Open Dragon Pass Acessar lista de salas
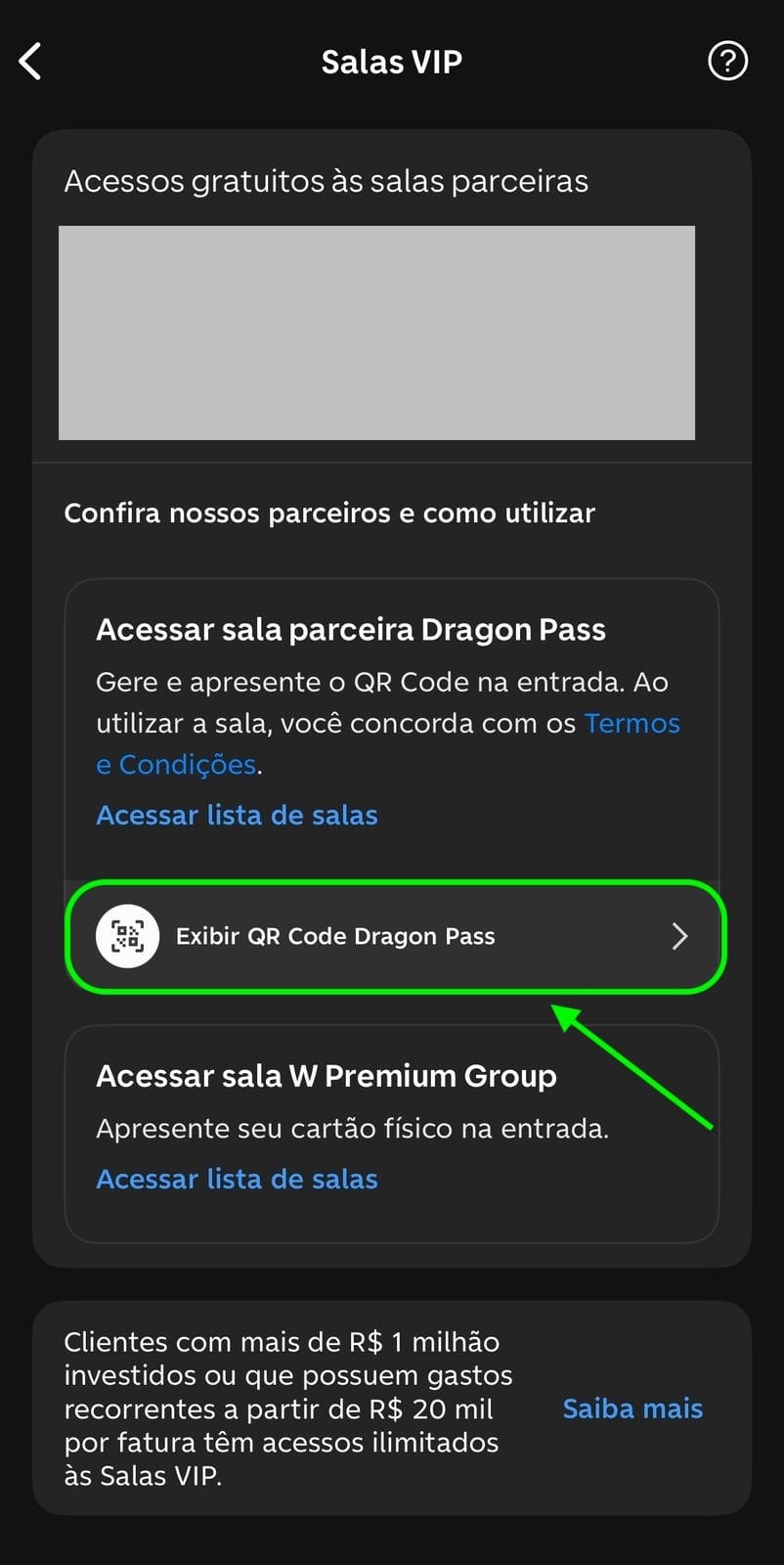Screen dimensions: 784x1565 coord(237,815)
